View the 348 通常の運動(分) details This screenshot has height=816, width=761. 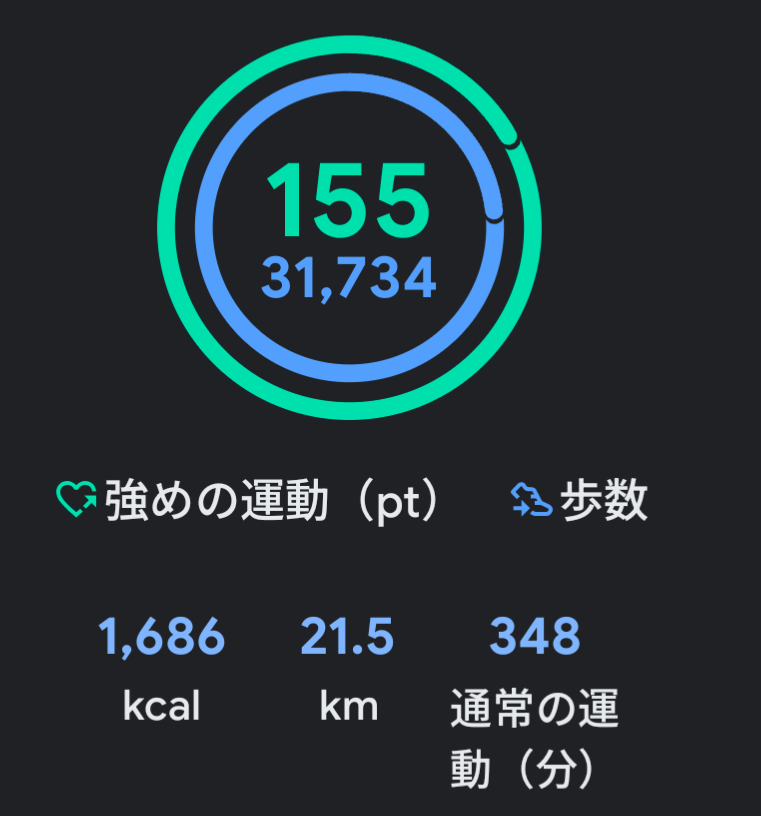tap(535, 700)
